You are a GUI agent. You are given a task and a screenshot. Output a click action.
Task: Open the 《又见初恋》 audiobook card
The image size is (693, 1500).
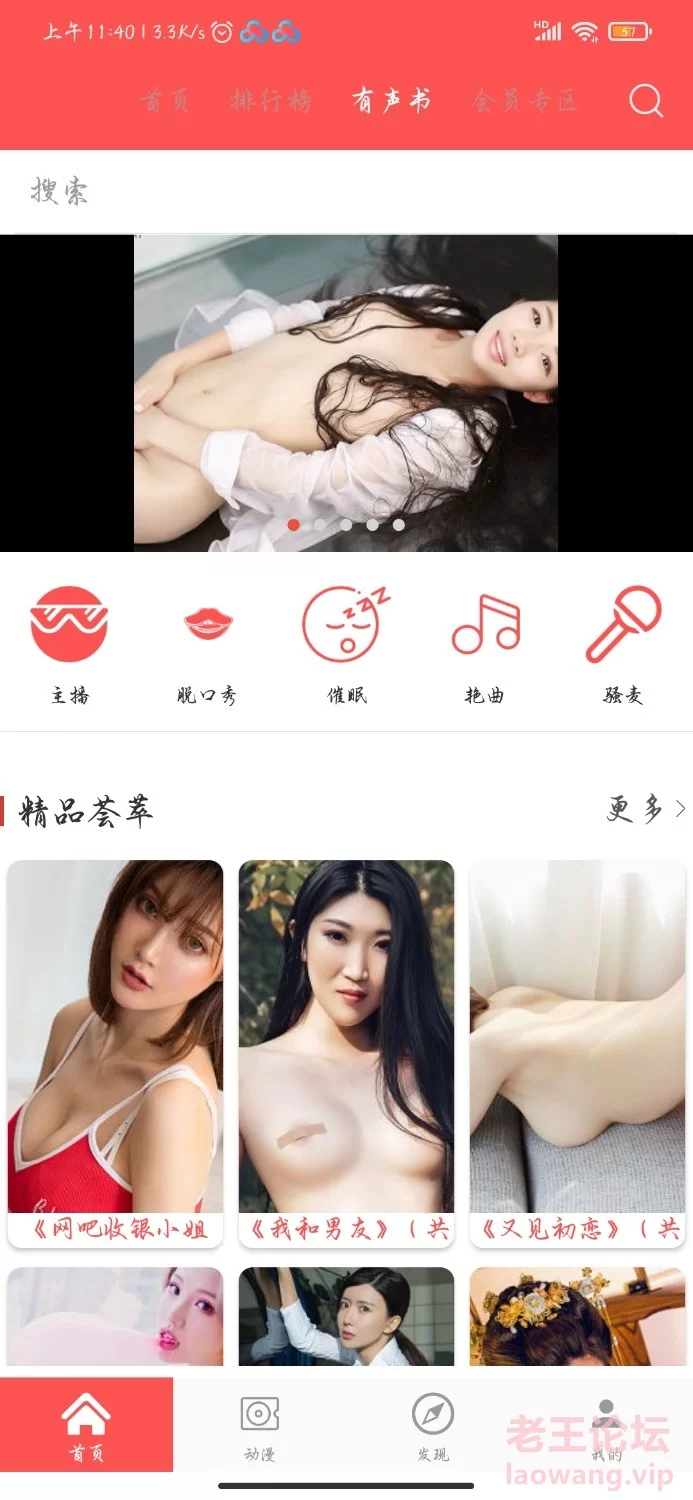point(578,1054)
